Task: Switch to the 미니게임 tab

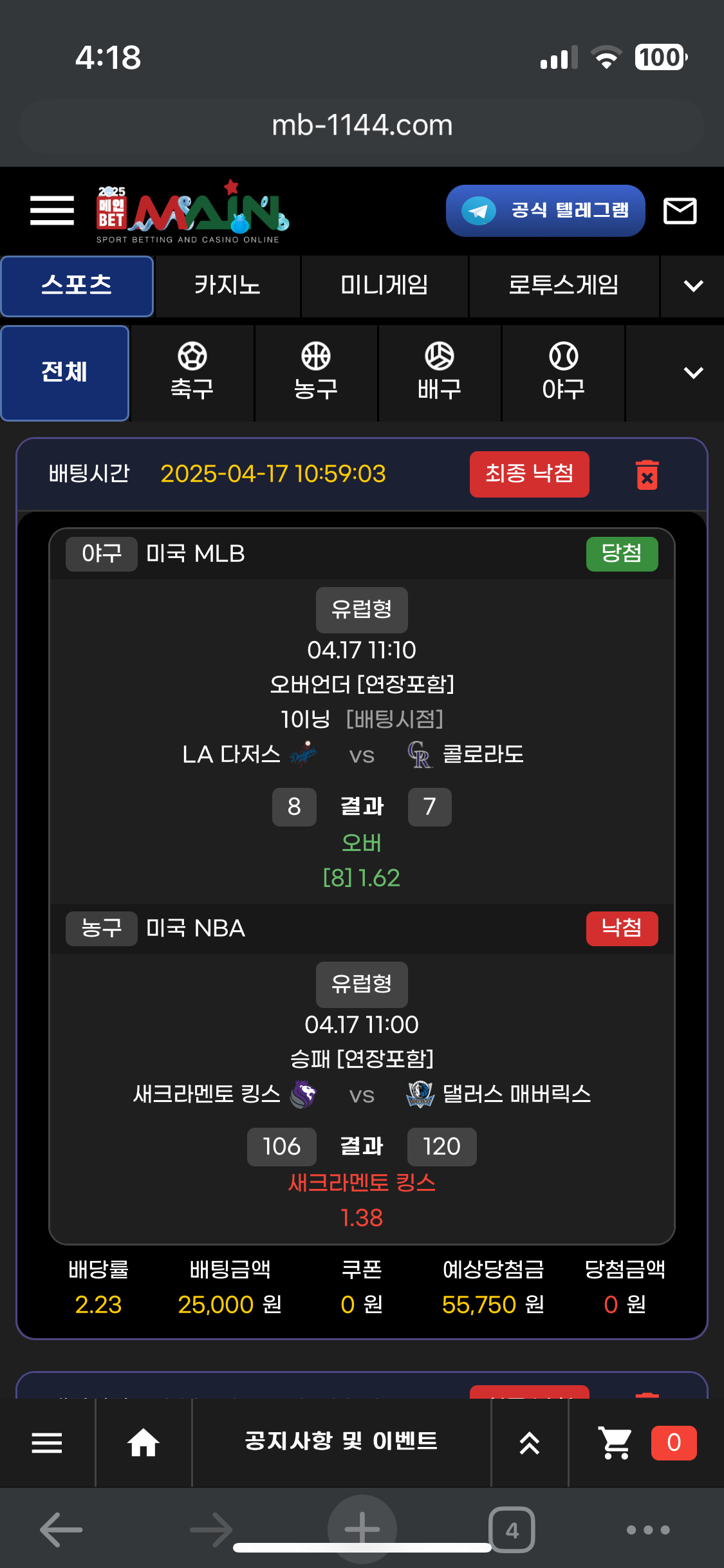Action: click(x=384, y=285)
